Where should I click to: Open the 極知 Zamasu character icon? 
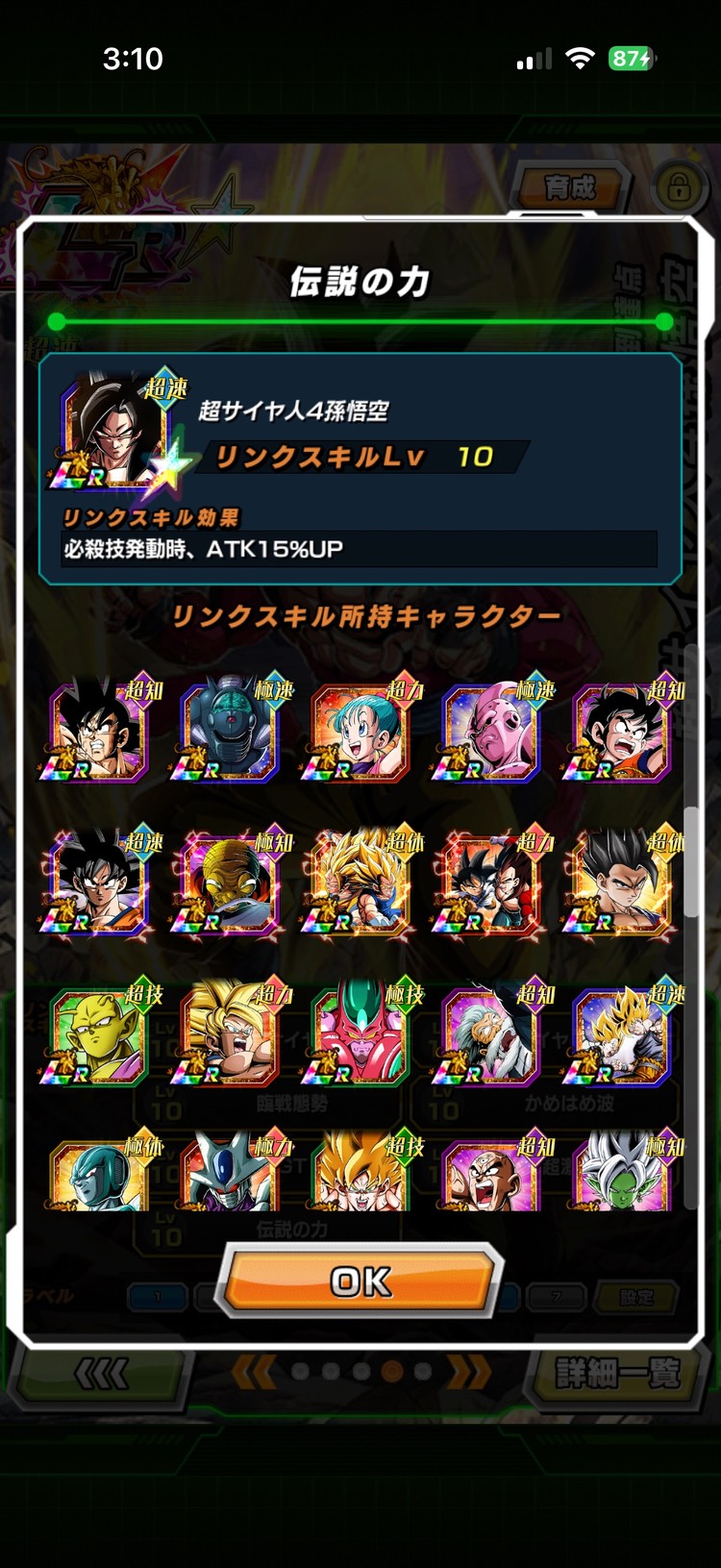[x=623, y=1173]
